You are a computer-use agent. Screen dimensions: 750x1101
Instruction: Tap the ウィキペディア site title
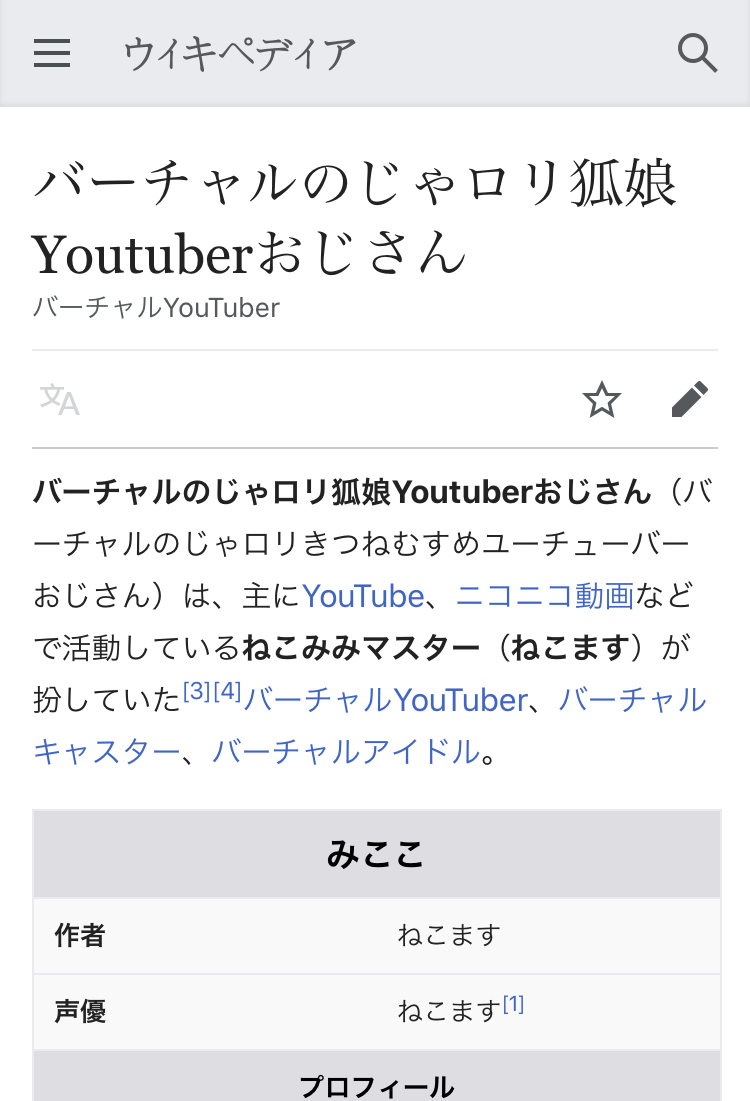click(240, 52)
